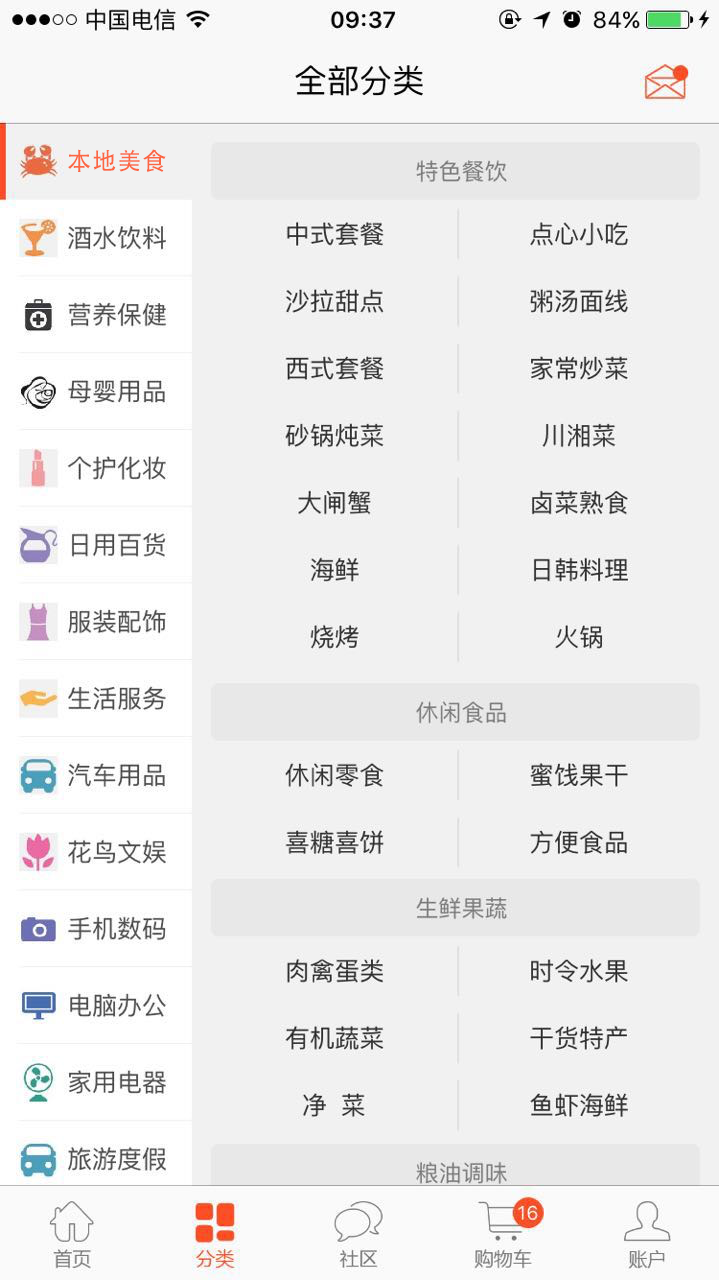This screenshot has height=1280, width=719.
Task: Open the 鱼虾海鲜 subcategory
Action: pos(579,1105)
